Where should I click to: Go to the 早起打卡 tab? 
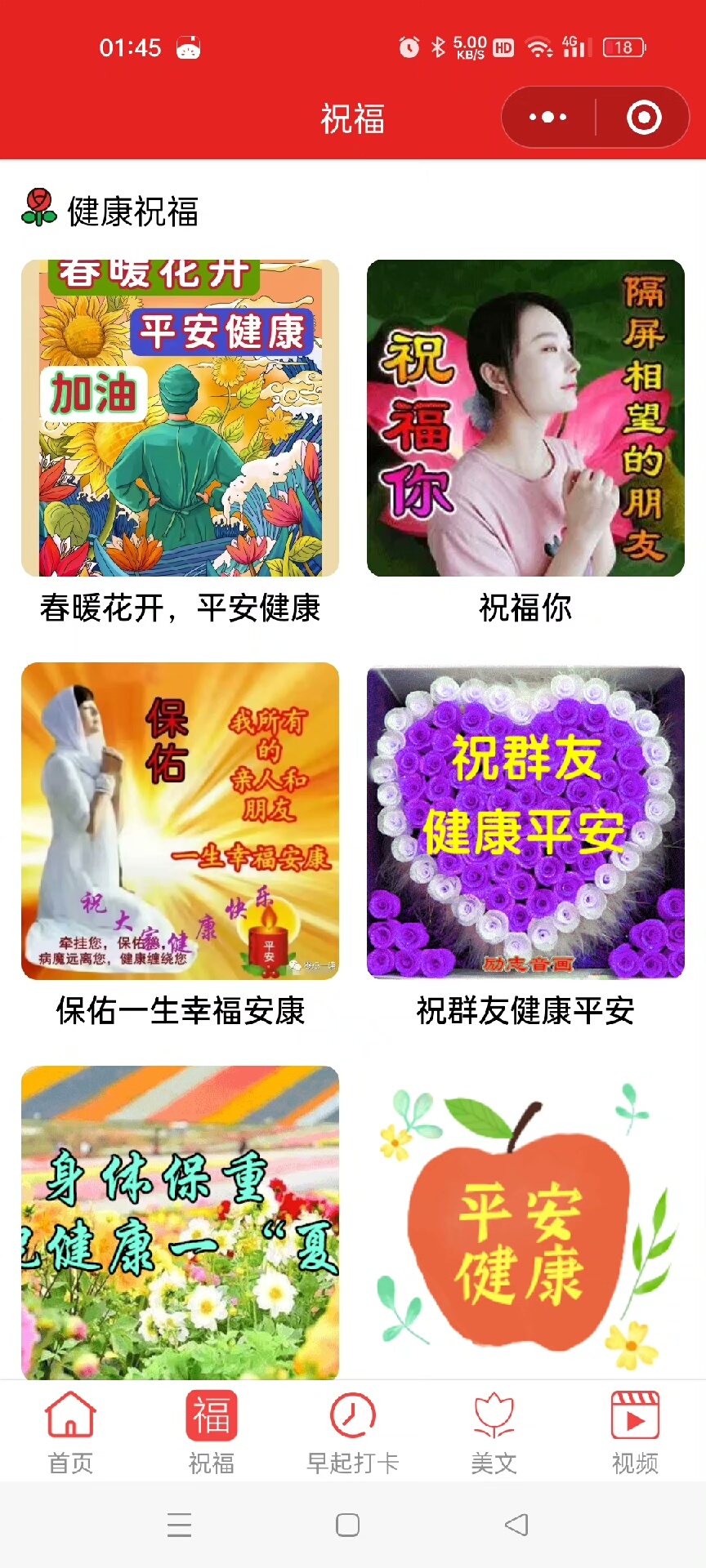click(x=352, y=1432)
